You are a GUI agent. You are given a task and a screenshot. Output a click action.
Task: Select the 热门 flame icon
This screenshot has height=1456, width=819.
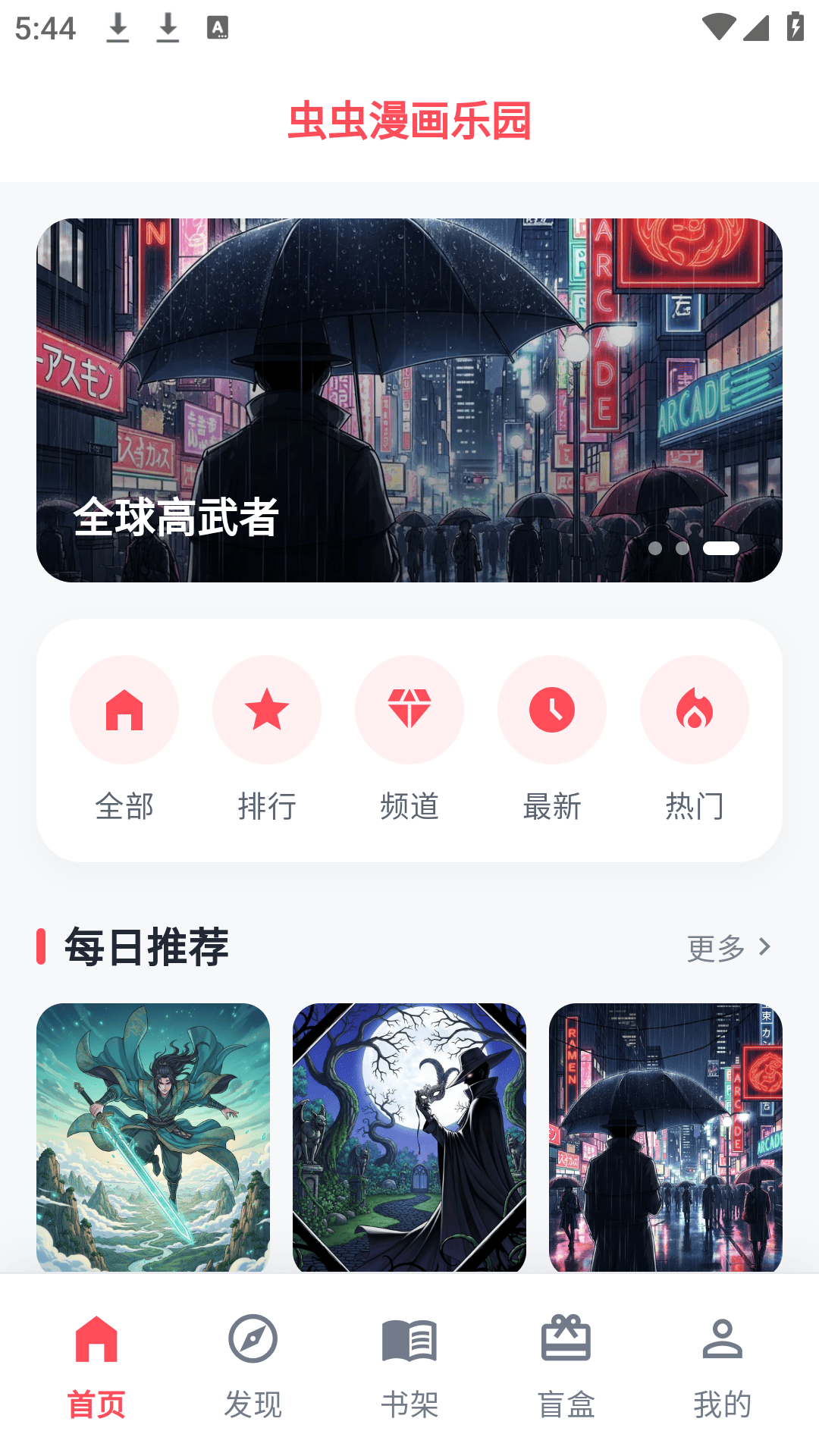point(694,709)
